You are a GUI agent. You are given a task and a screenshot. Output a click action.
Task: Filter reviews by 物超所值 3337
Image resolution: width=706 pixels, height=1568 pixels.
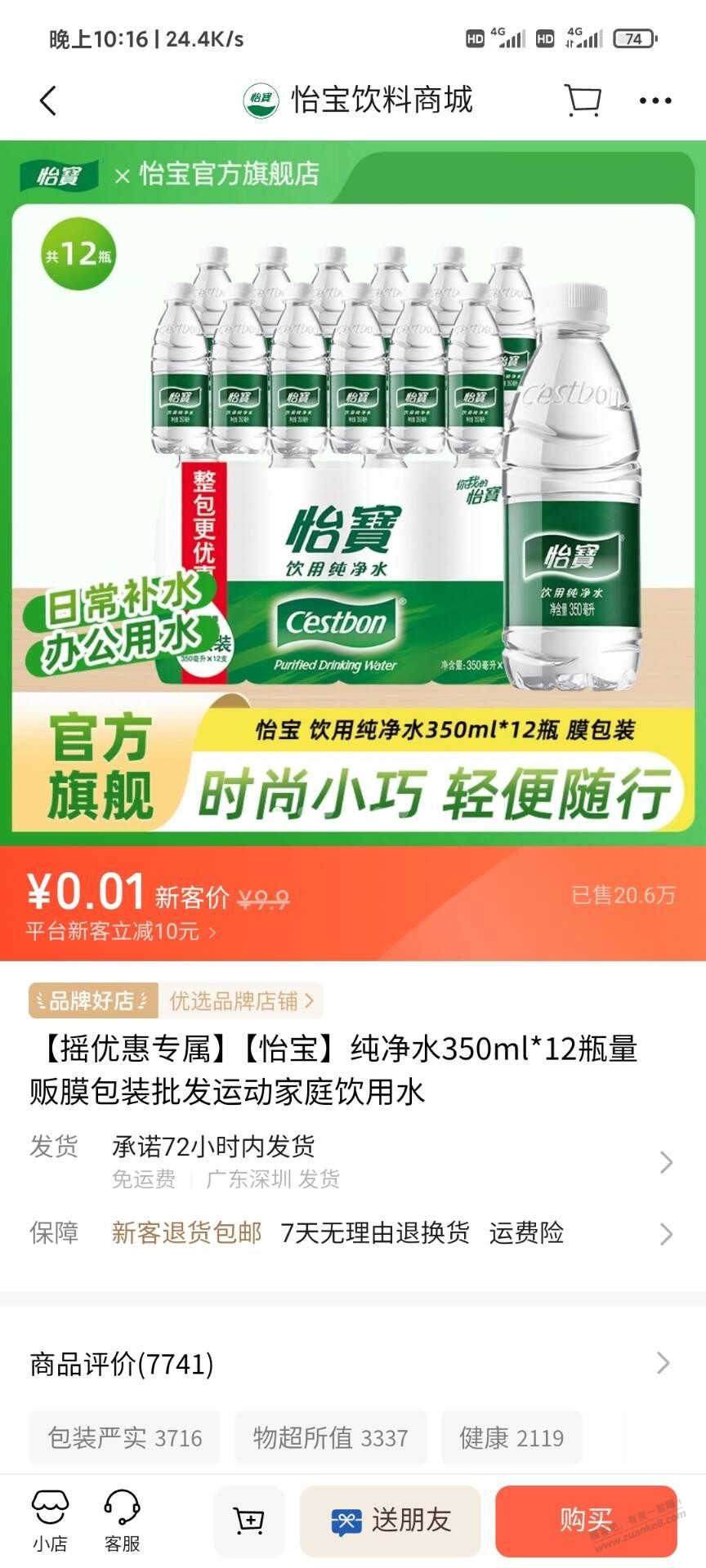(x=330, y=1437)
